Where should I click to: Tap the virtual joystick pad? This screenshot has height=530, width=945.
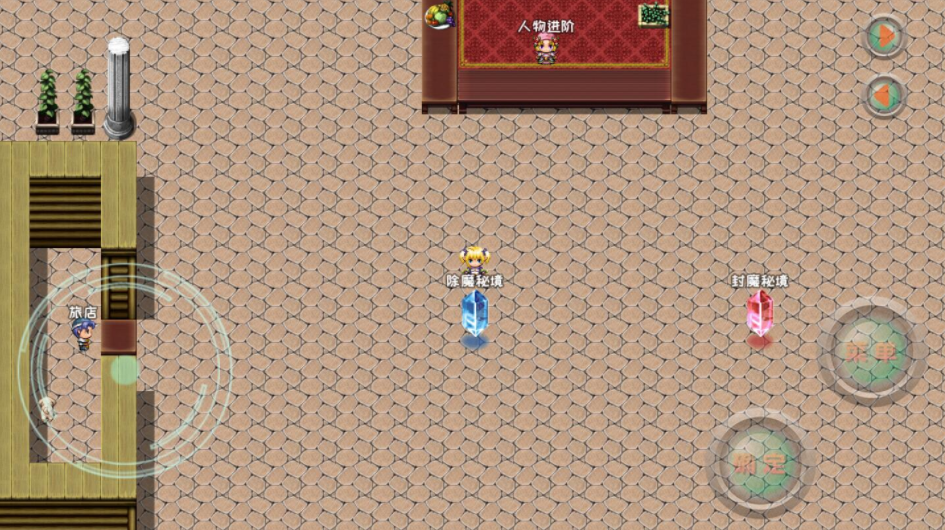(x=124, y=370)
